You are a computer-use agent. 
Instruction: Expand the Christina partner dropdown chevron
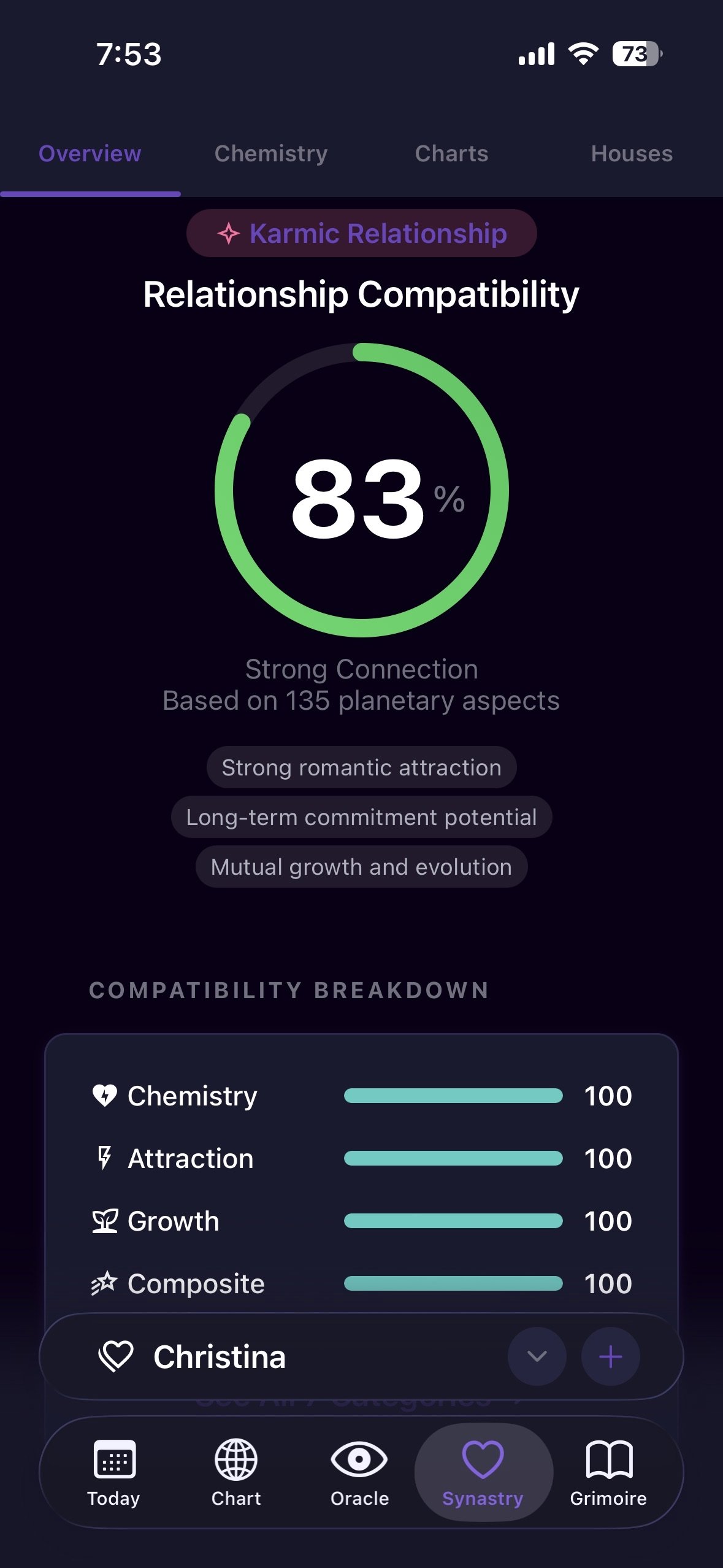[x=537, y=1356]
